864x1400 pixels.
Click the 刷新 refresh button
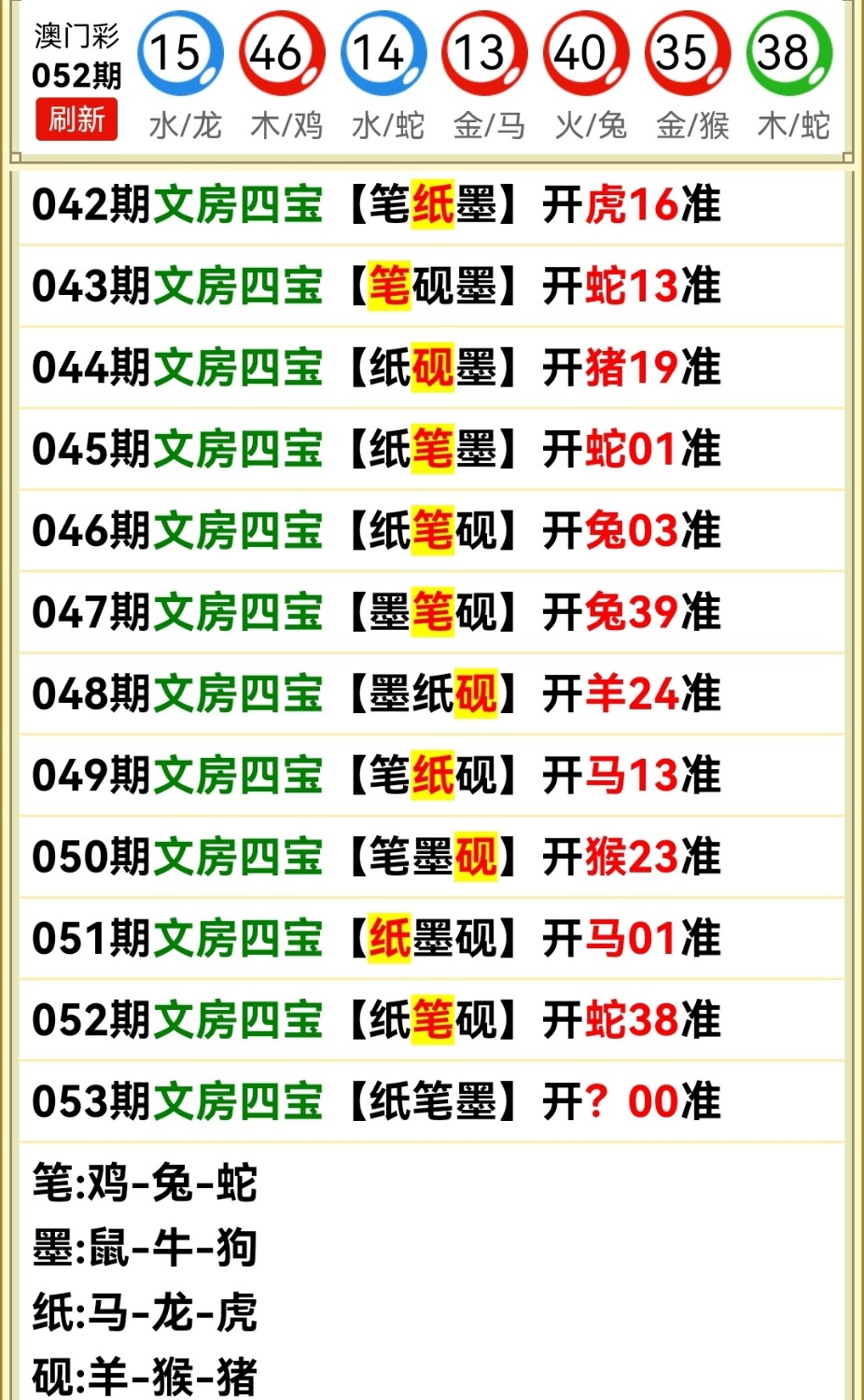75,119
